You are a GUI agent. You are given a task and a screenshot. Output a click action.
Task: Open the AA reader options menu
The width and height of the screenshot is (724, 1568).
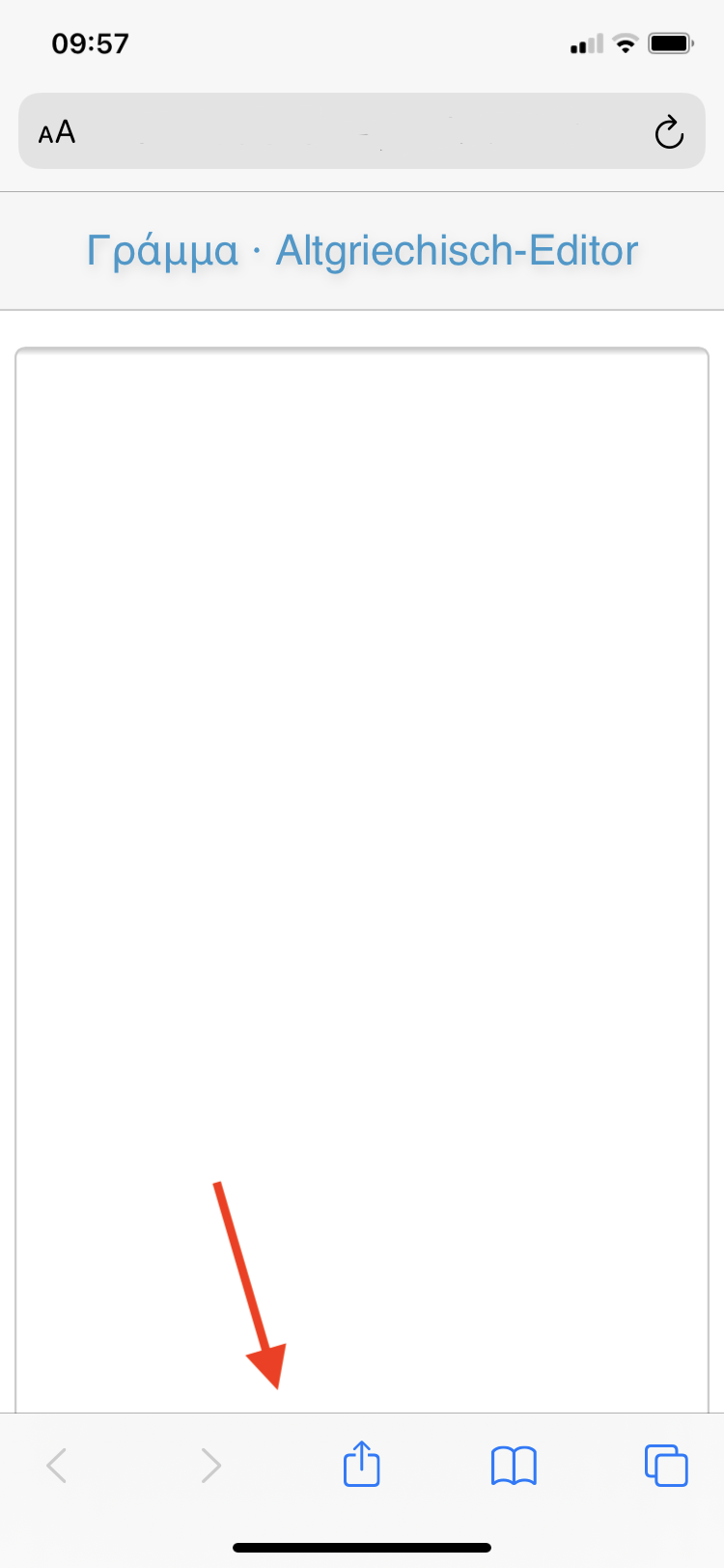pyautogui.click(x=57, y=132)
